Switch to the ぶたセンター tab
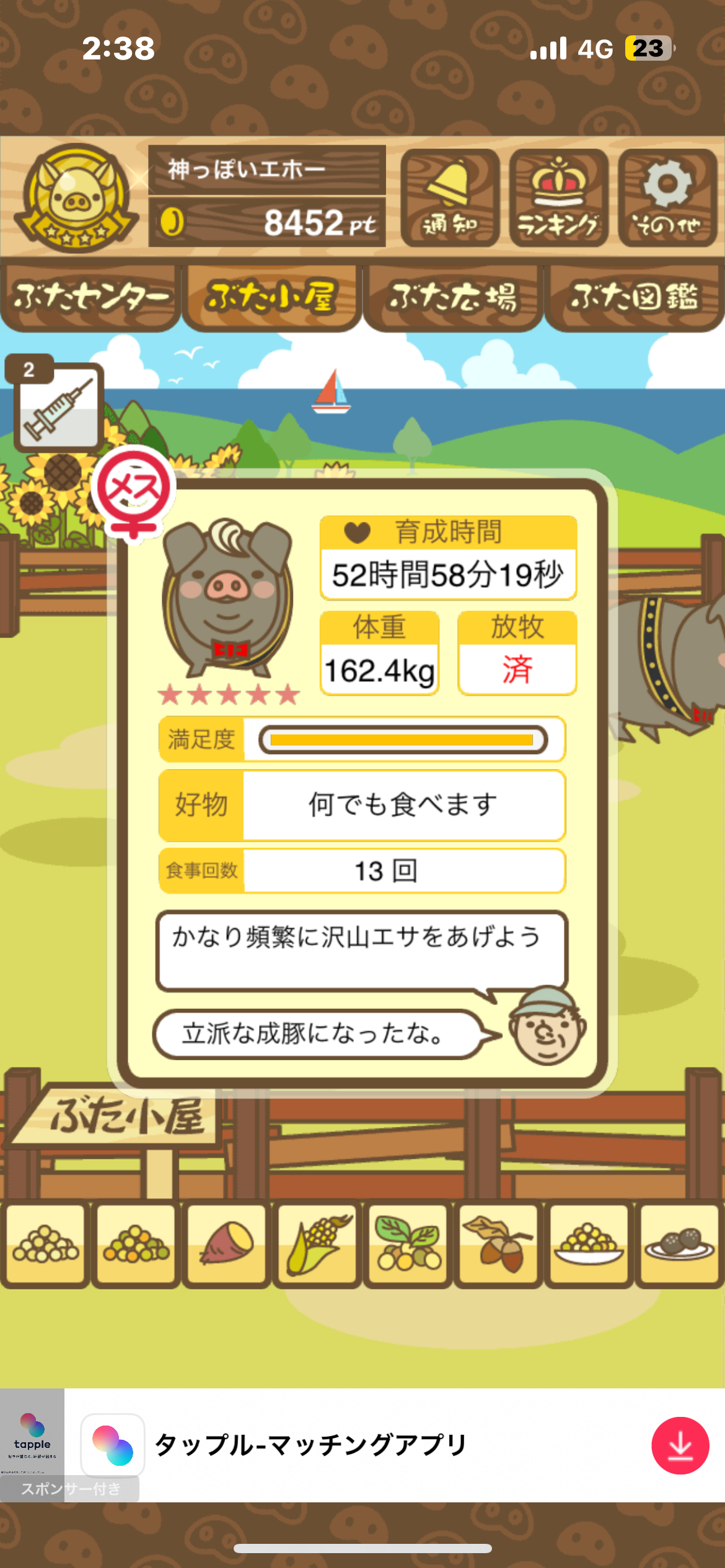 (x=90, y=298)
